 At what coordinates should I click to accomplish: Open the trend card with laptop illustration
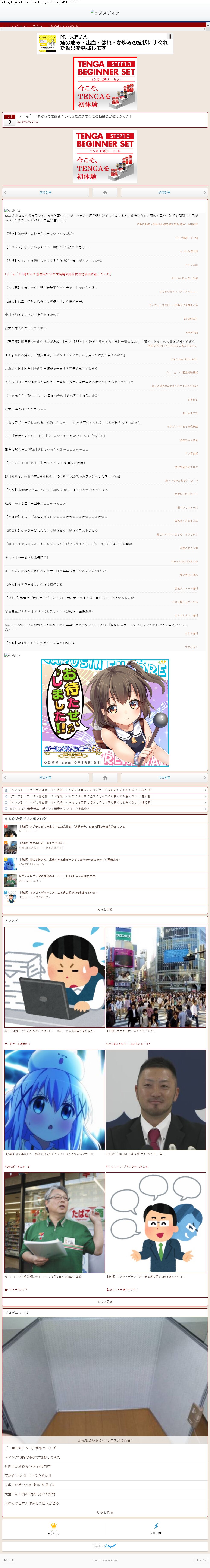[x=54, y=977]
